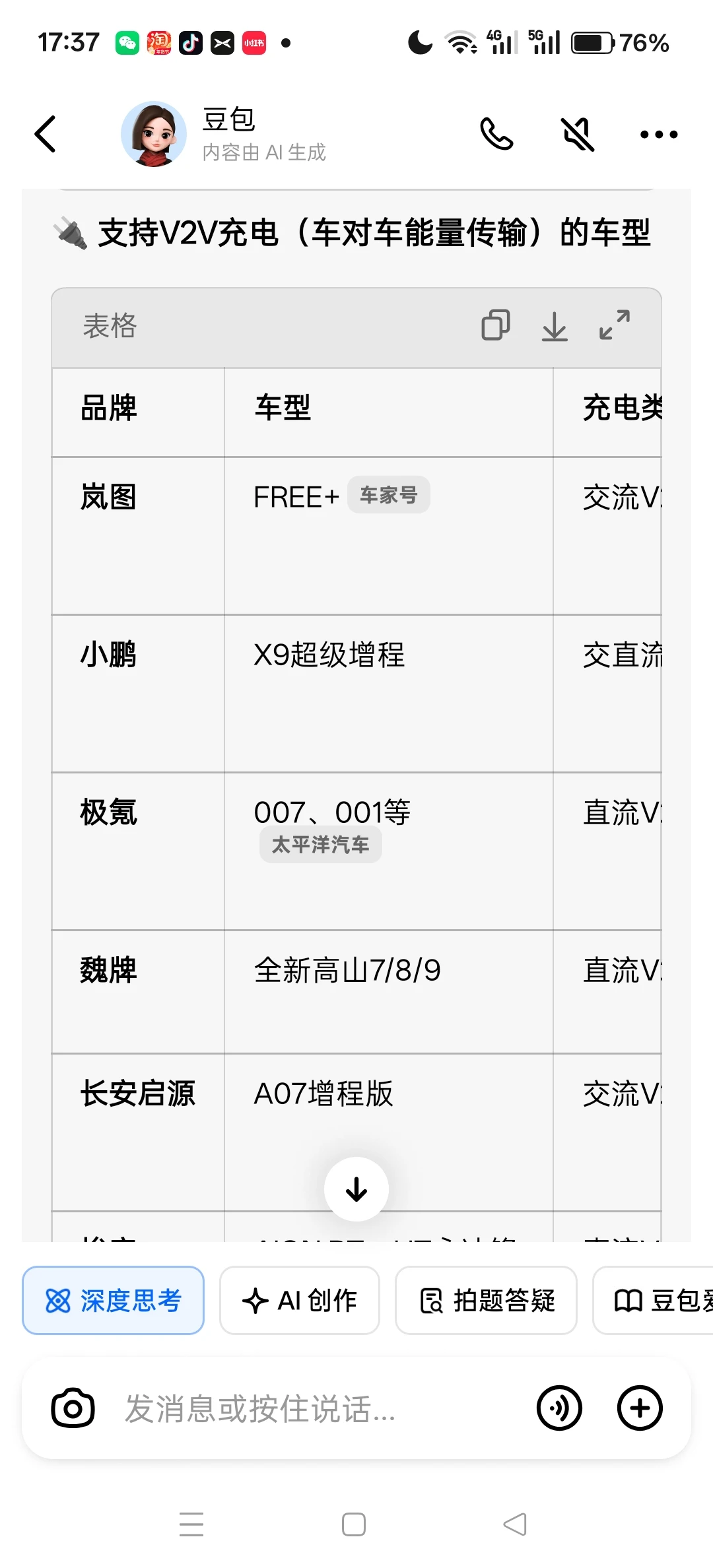Screen dimensions: 713x1568
Task: Open the 太平洋汽车 source tag
Action: point(320,845)
